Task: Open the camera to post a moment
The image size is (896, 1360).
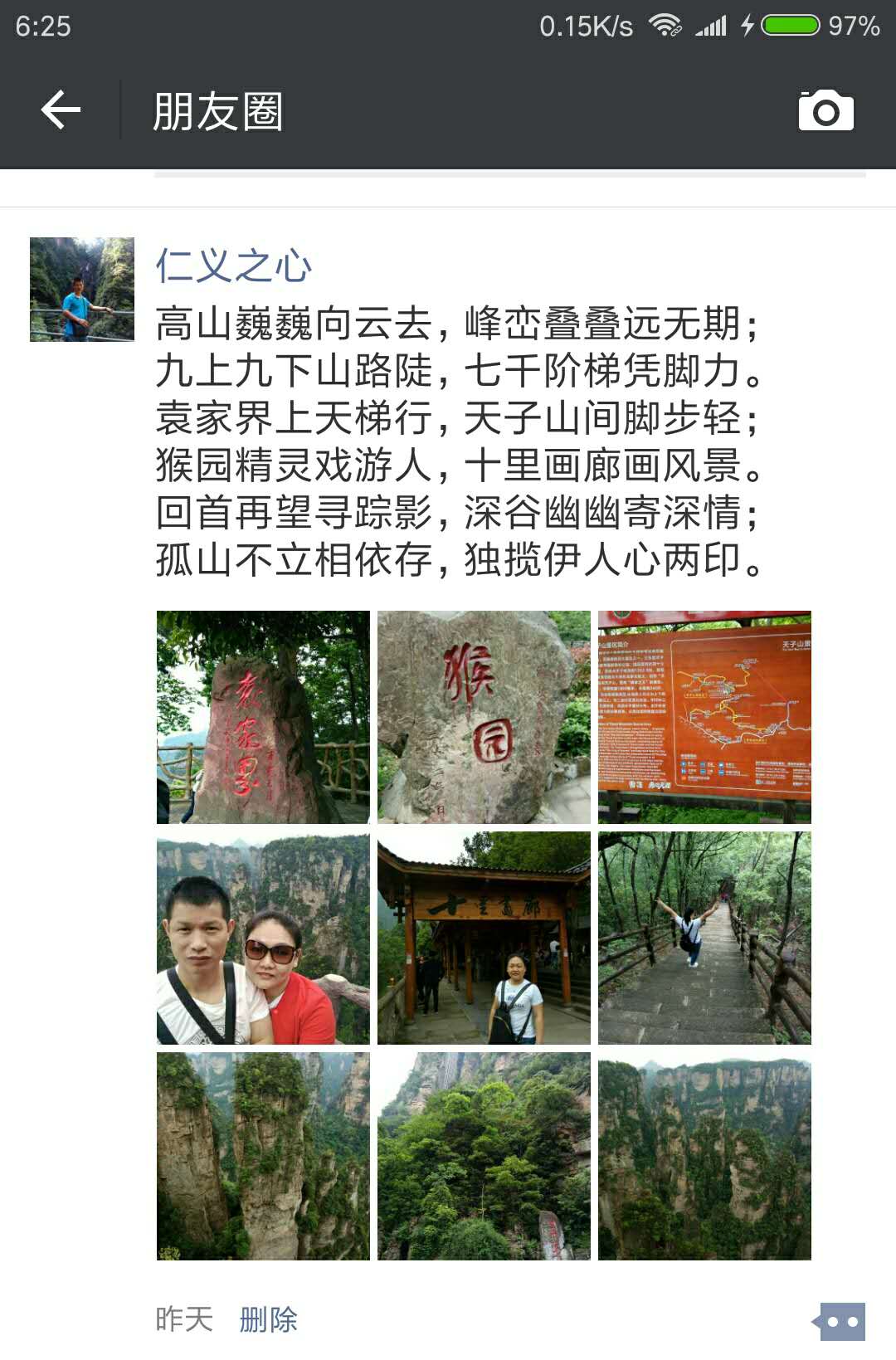Action: click(825, 110)
